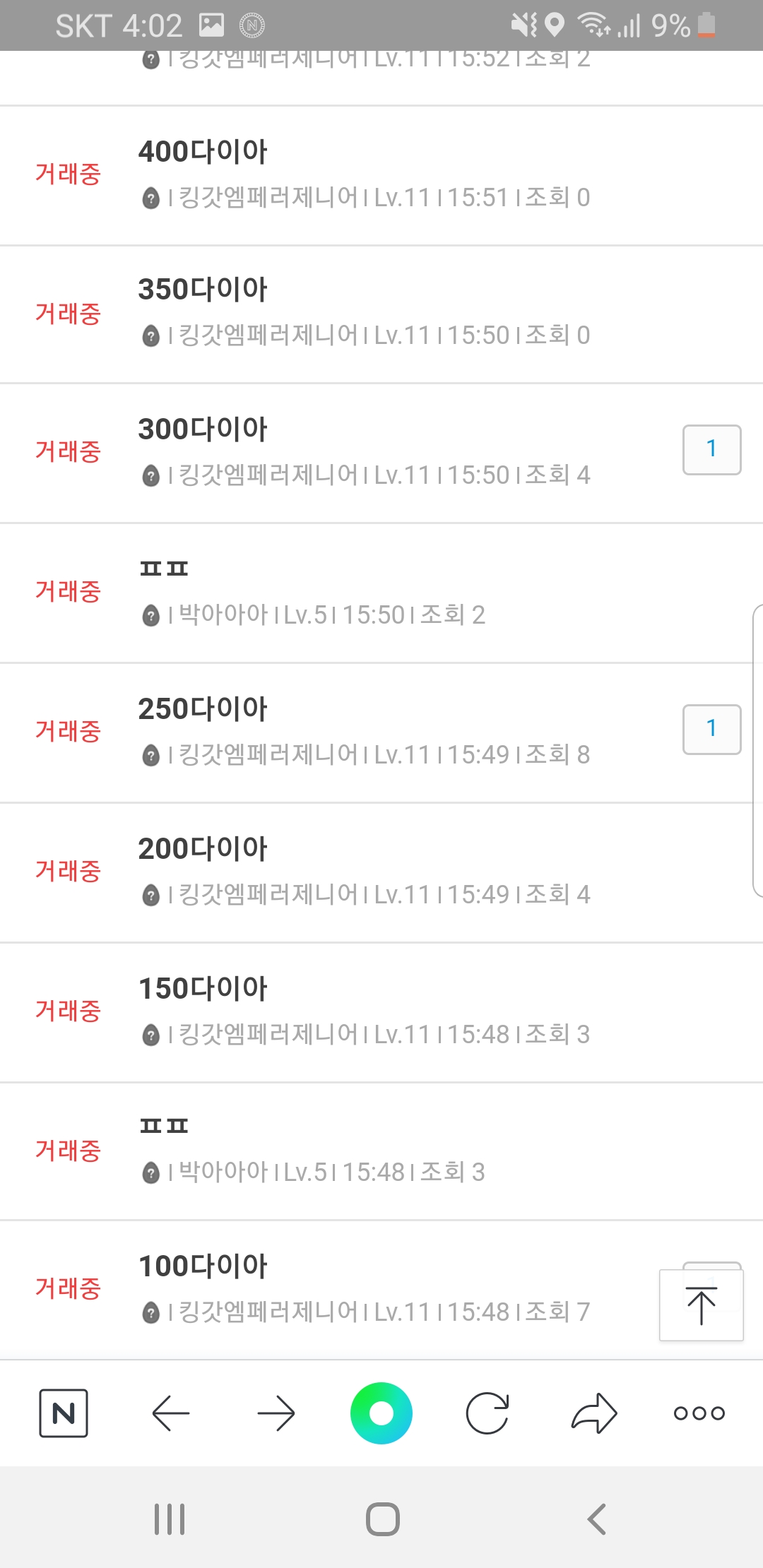The image size is (763, 1568).
Task: Open the 400다이아 post
Action: (203, 152)
